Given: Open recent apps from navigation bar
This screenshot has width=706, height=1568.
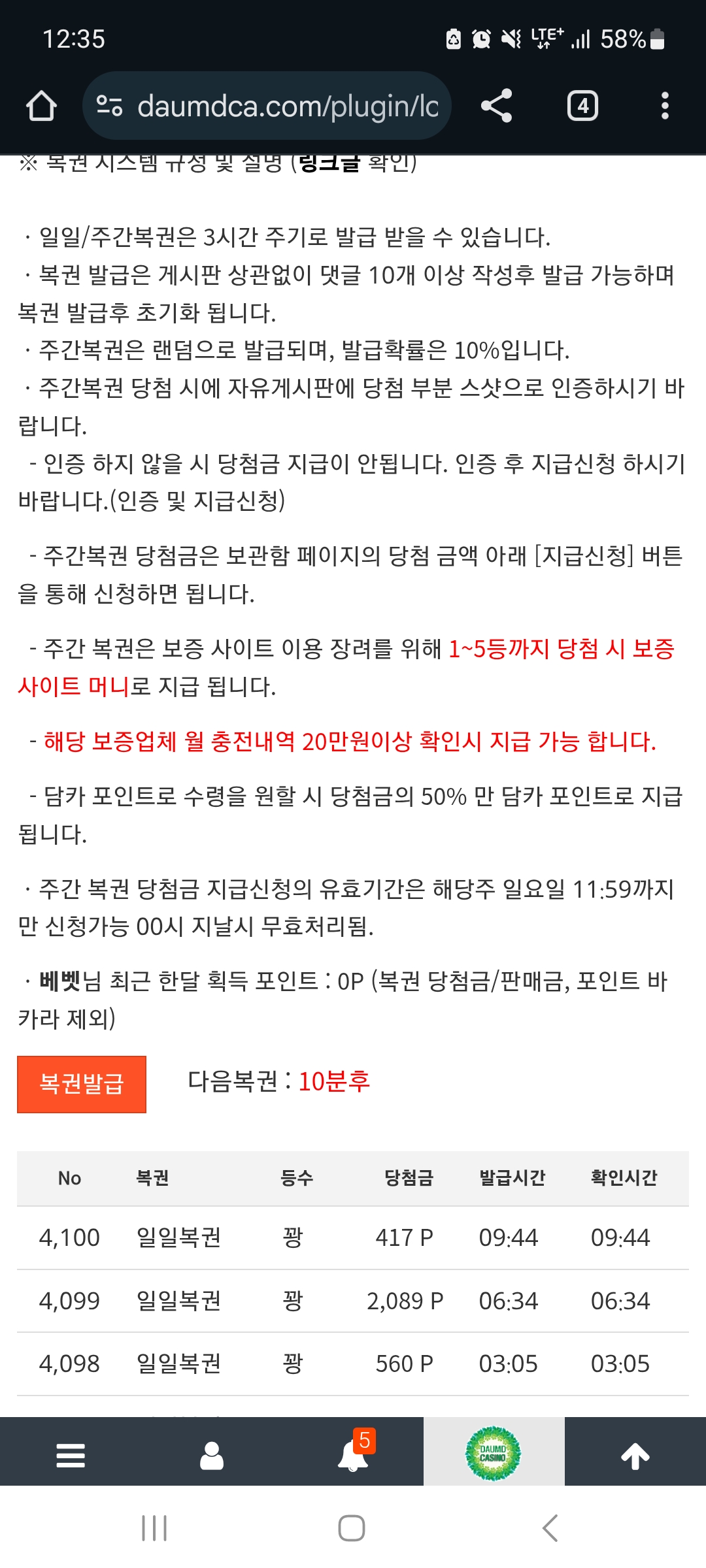Looking at the screenshot, I should tap(154, 1528).
